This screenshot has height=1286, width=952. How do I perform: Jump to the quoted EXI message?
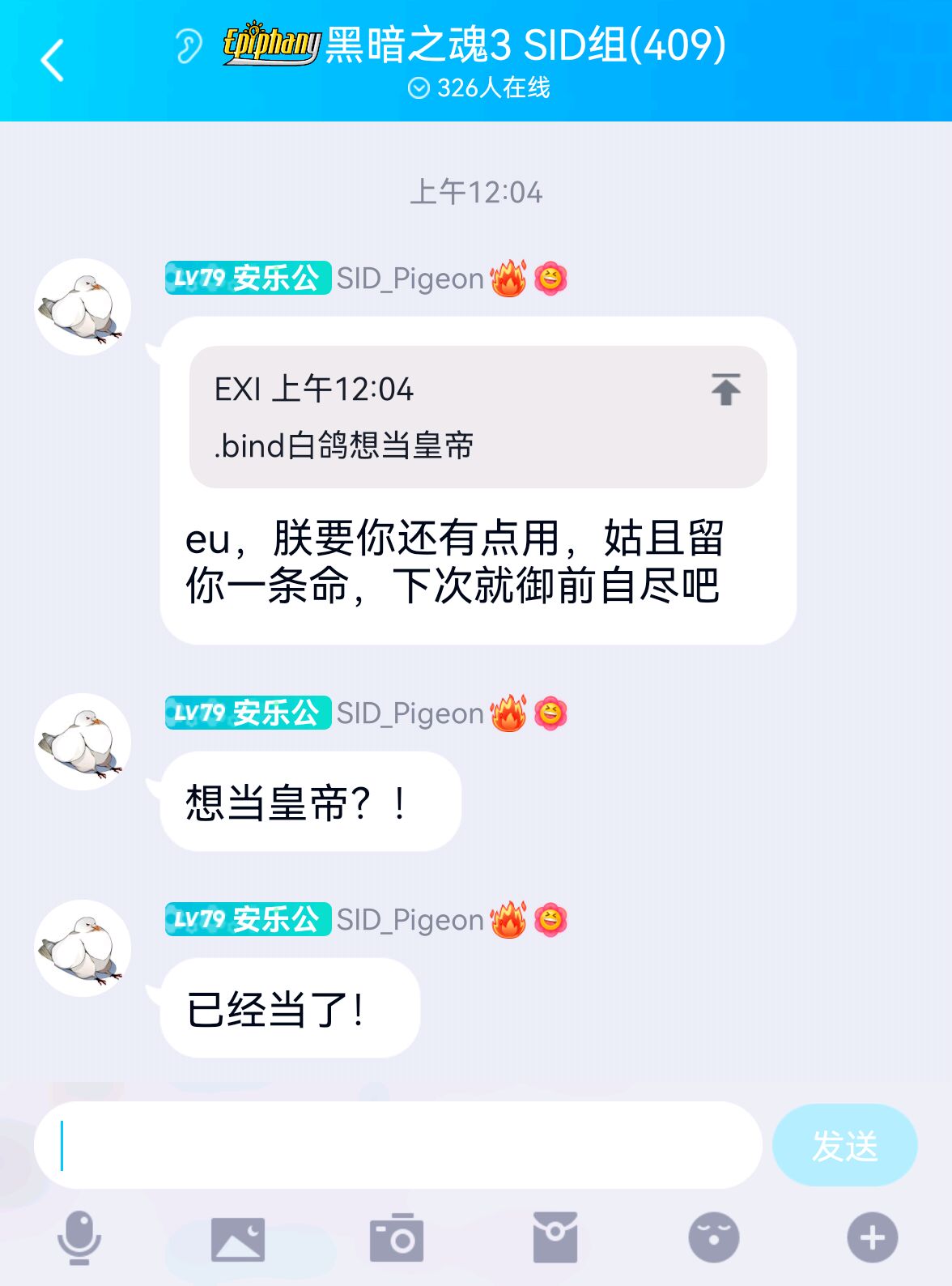pyautogui.click(x=725, y=390)
